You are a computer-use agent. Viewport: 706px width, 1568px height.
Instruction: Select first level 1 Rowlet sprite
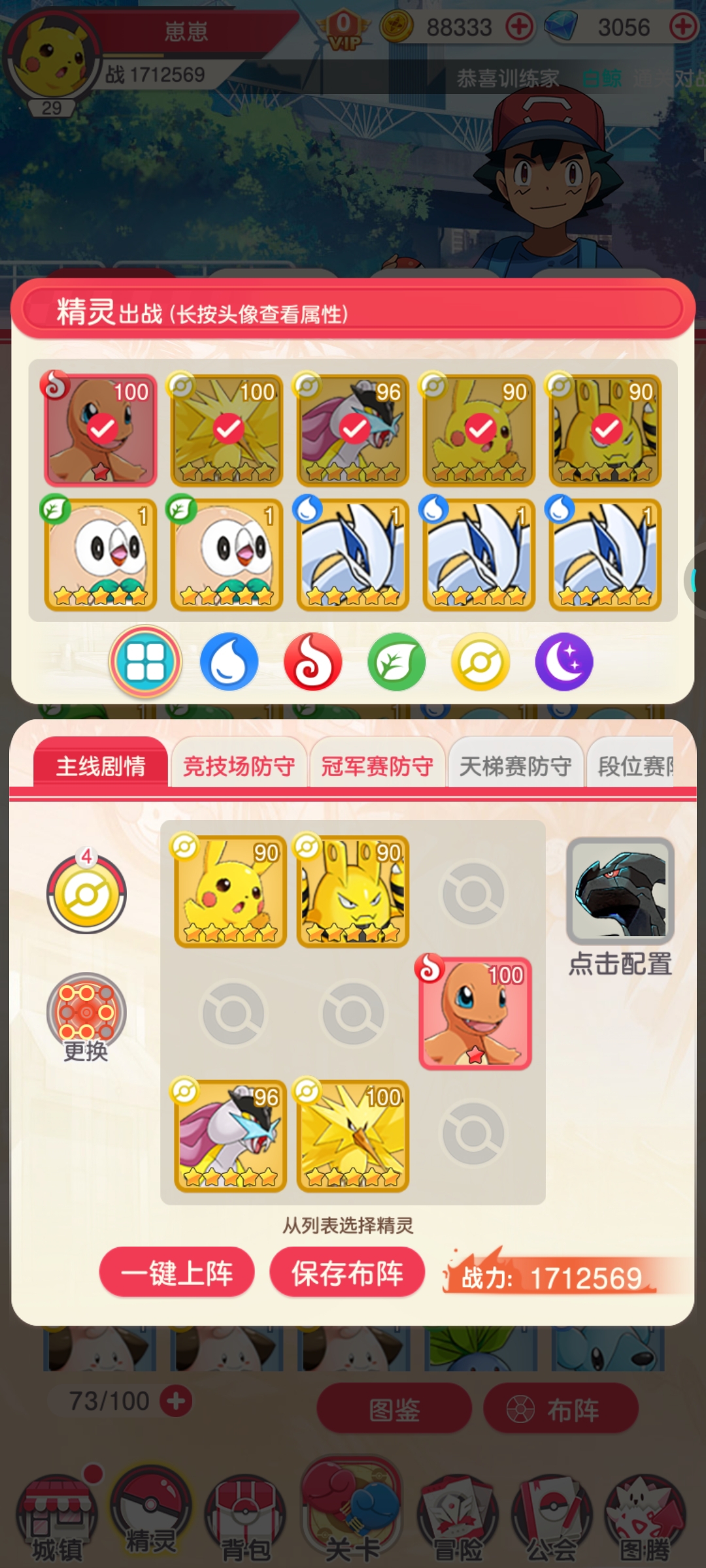coord(101,554)
